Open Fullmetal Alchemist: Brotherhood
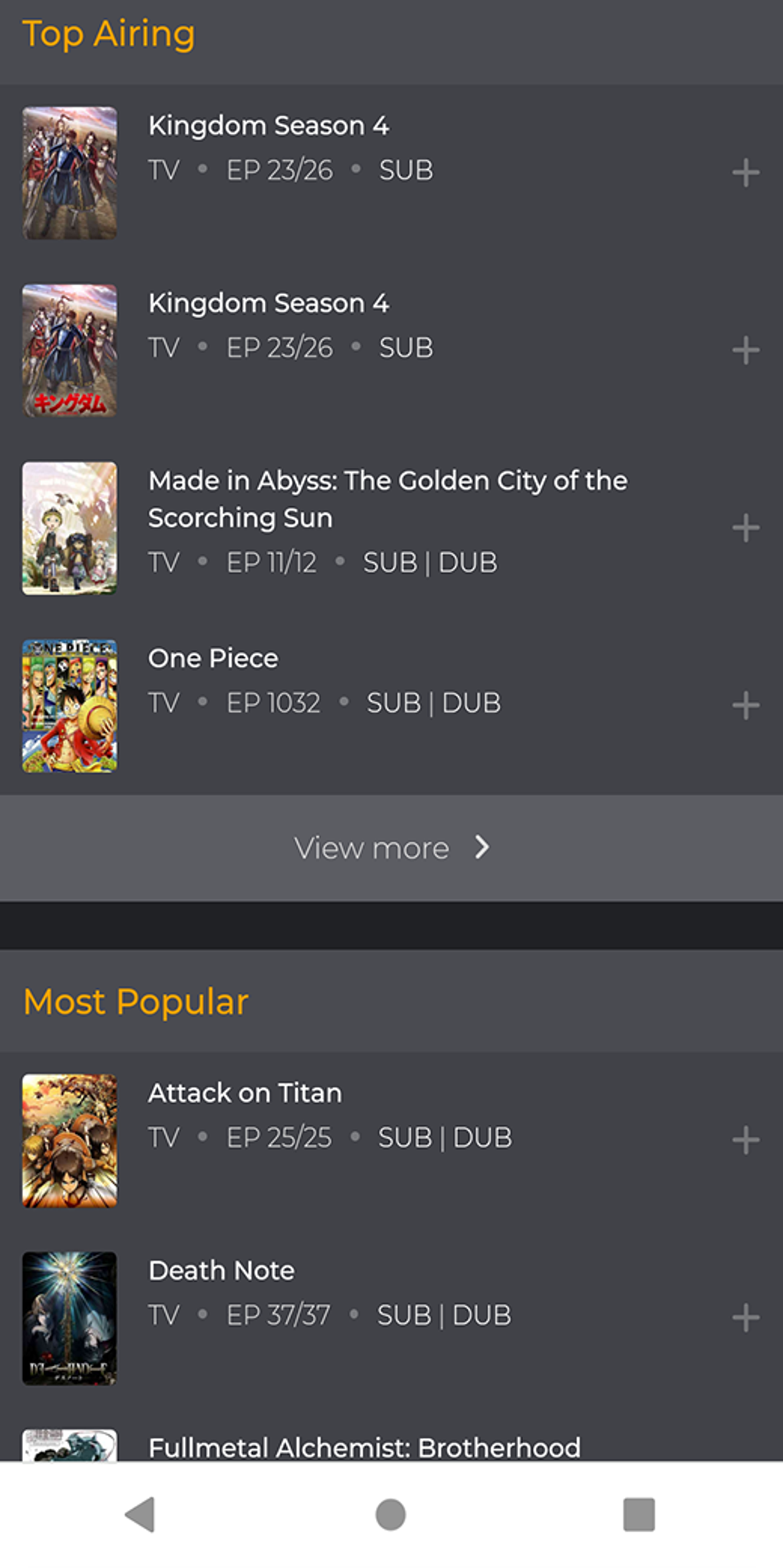 click(364, 1447)
